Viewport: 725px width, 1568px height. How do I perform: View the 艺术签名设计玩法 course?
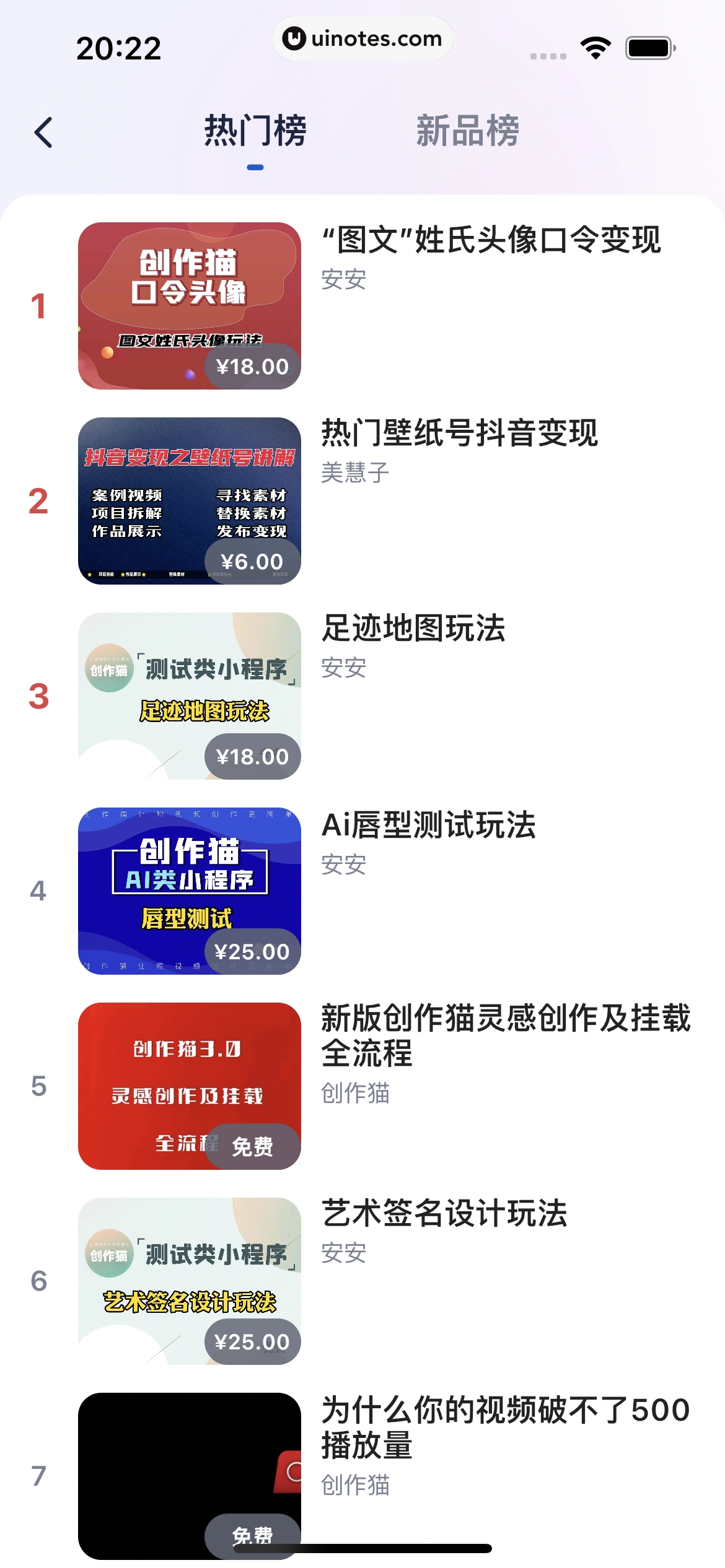click(444, 1213)
